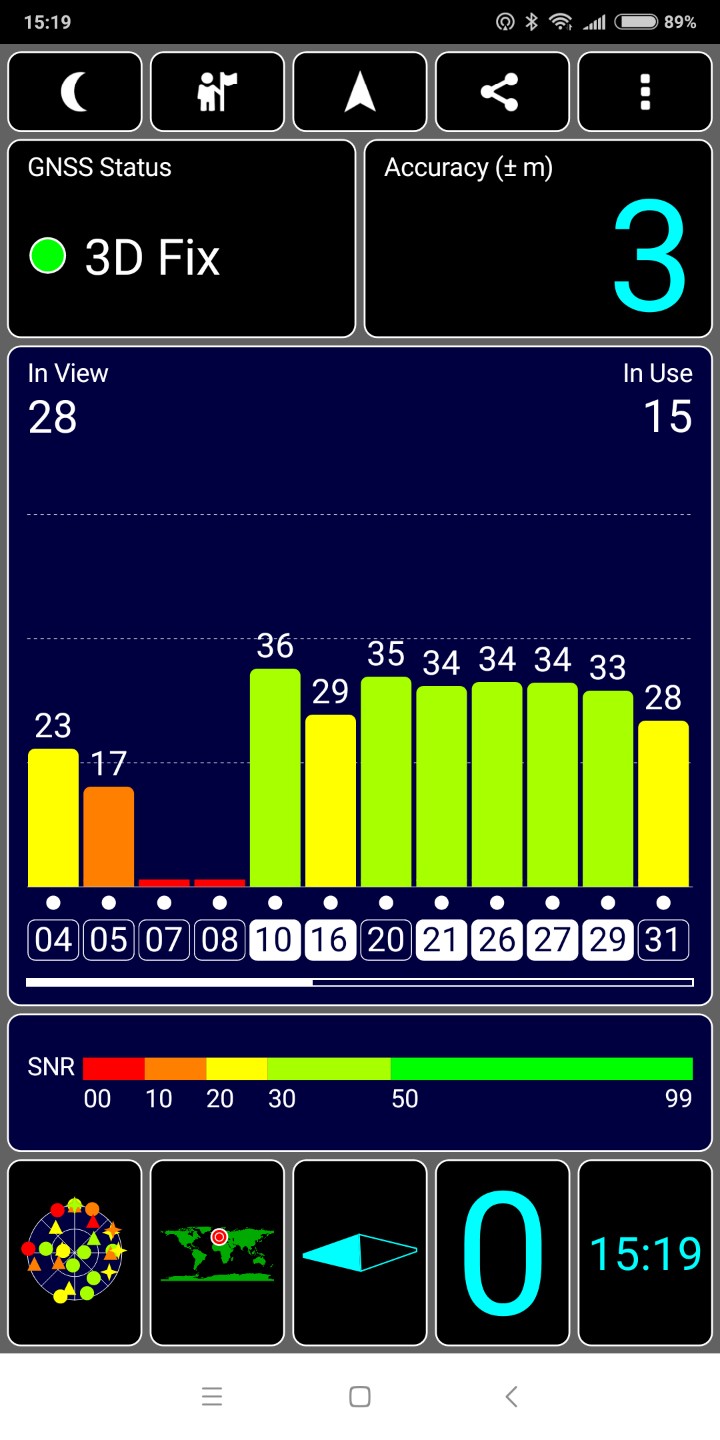This screenshot has width=720, height=1440.
Task: Open the three-dot overflow menu
Action: 645,92
